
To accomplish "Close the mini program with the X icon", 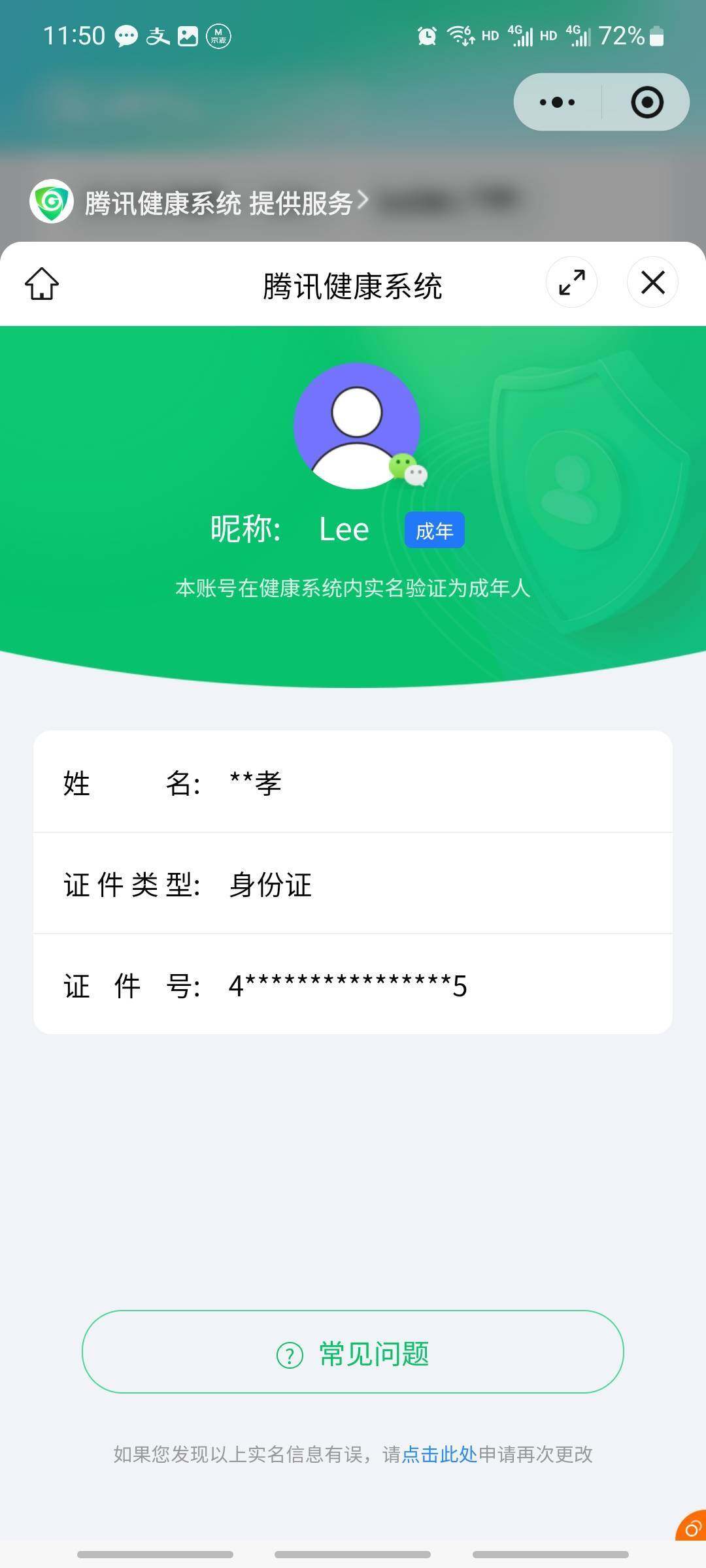I will click(x=654, y=284).
